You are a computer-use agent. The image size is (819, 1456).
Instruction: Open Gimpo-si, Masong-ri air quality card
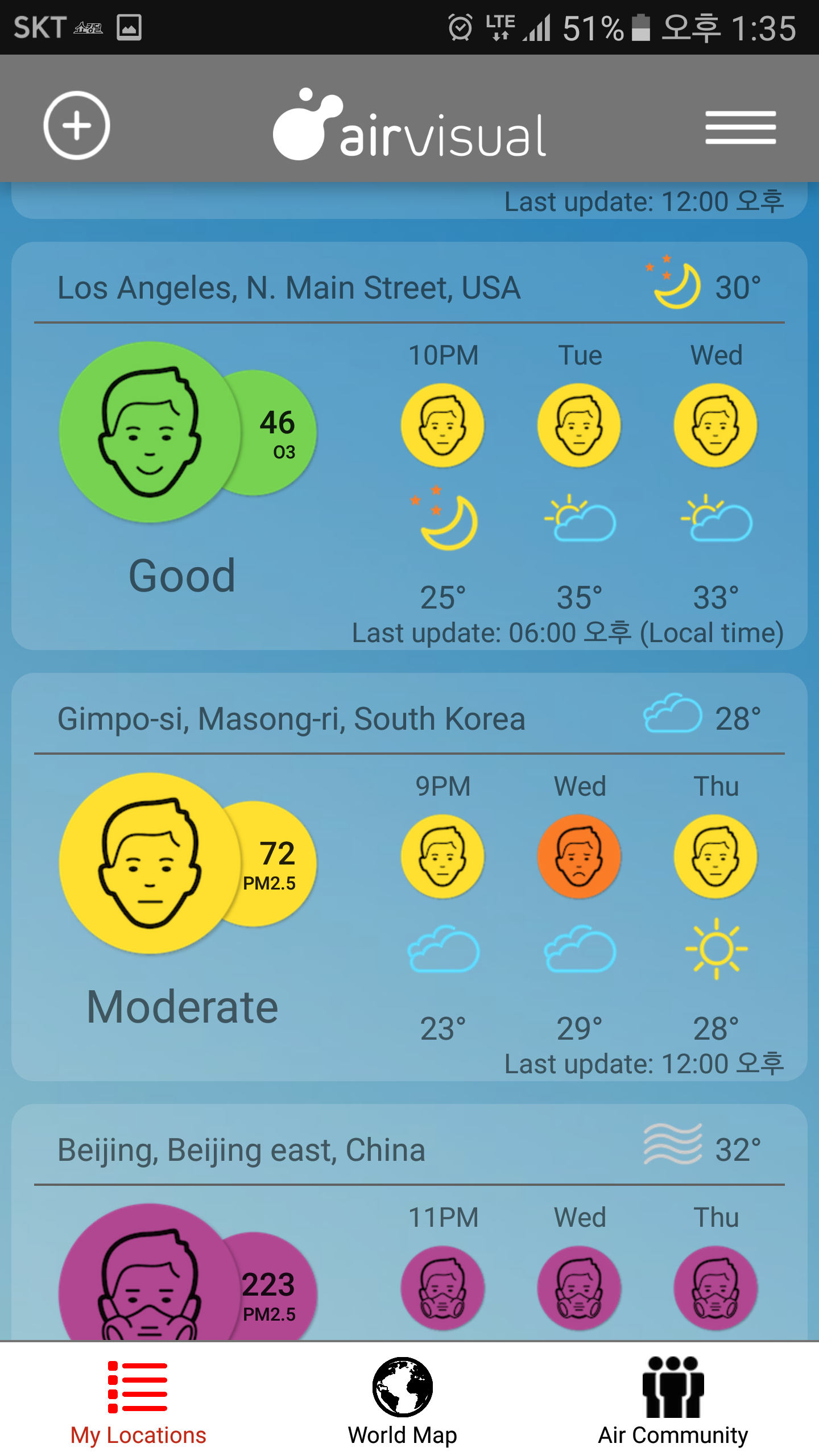pos(291,719)
